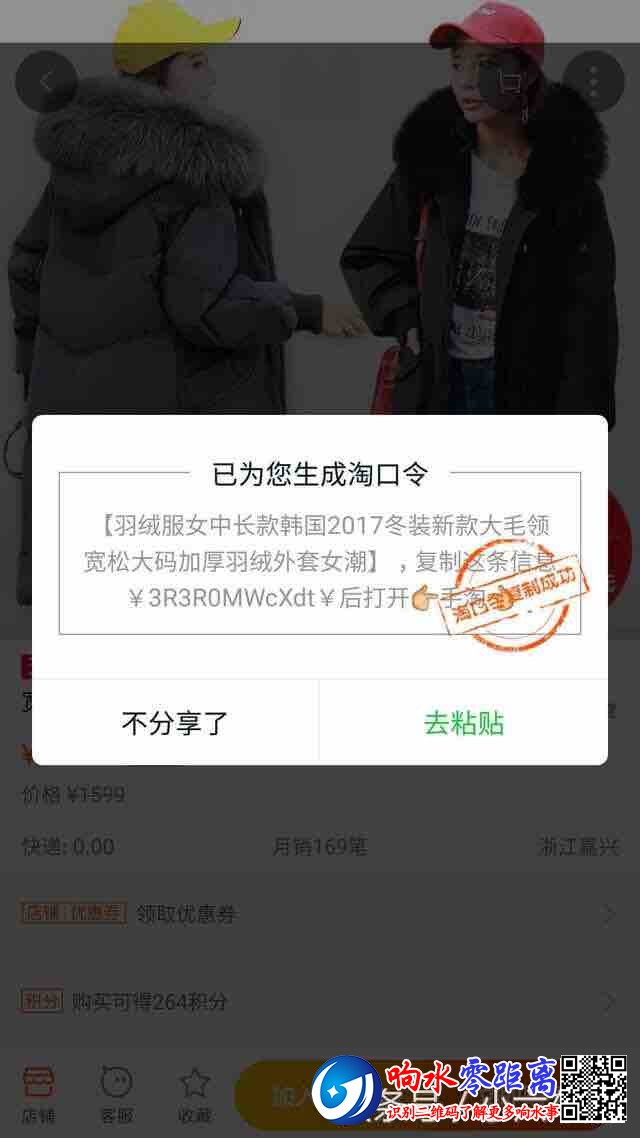Open the 购买可得264积分 points row

[x=320, y=1001]
